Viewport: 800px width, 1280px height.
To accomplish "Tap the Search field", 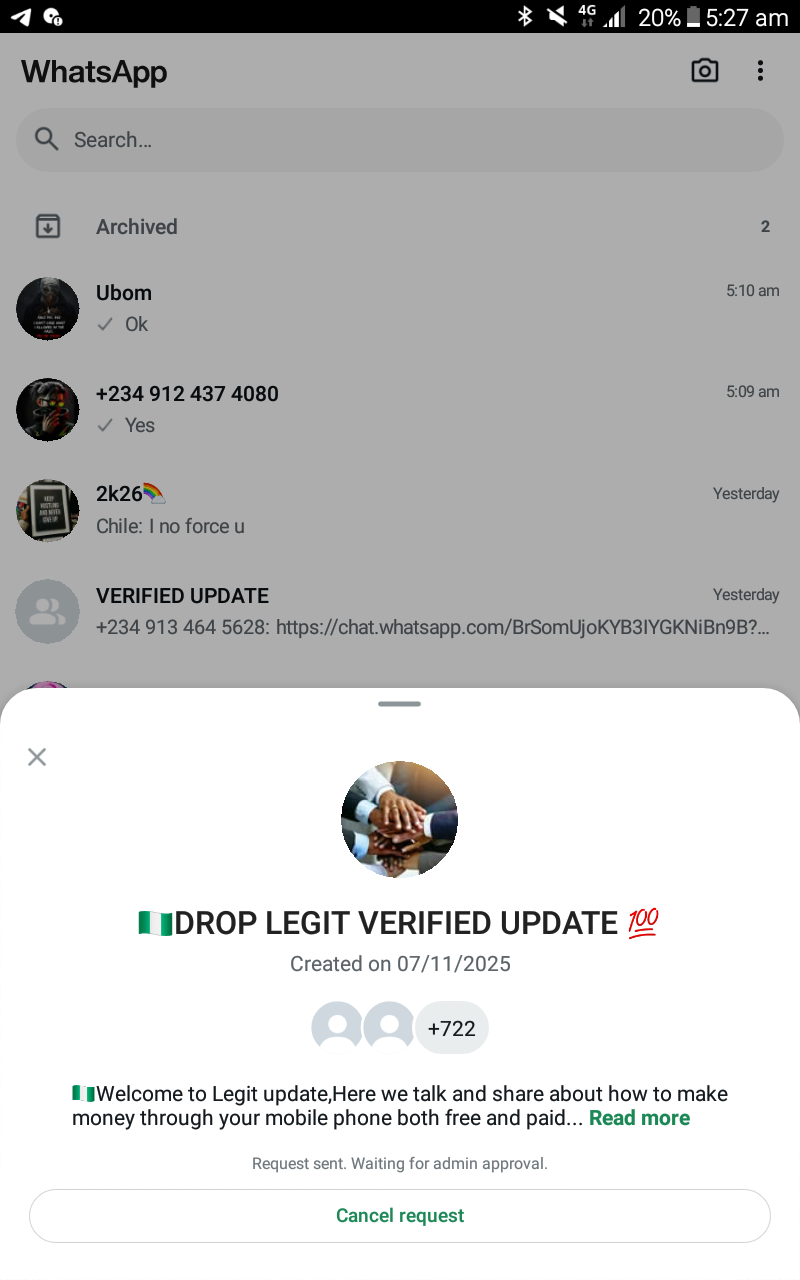I will [400, 140].
